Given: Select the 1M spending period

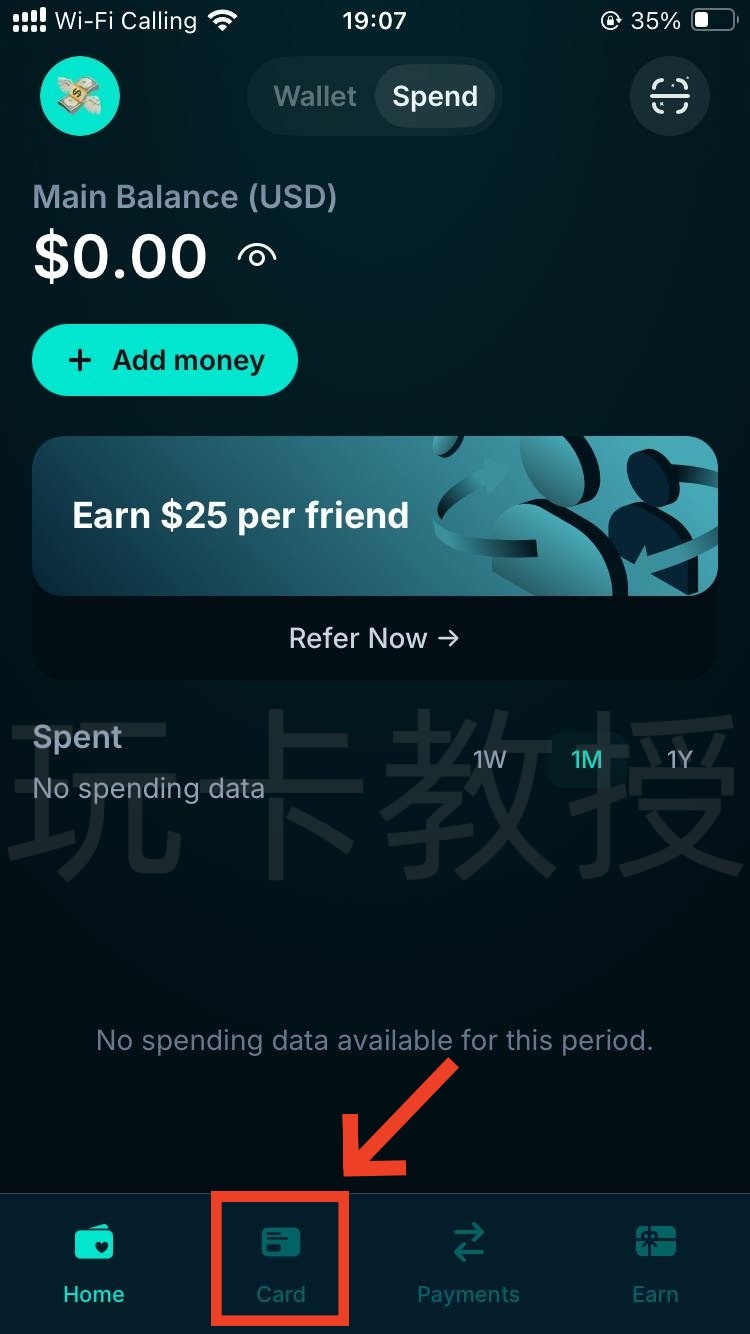Looking at the screenshot, I should [586, 760].
